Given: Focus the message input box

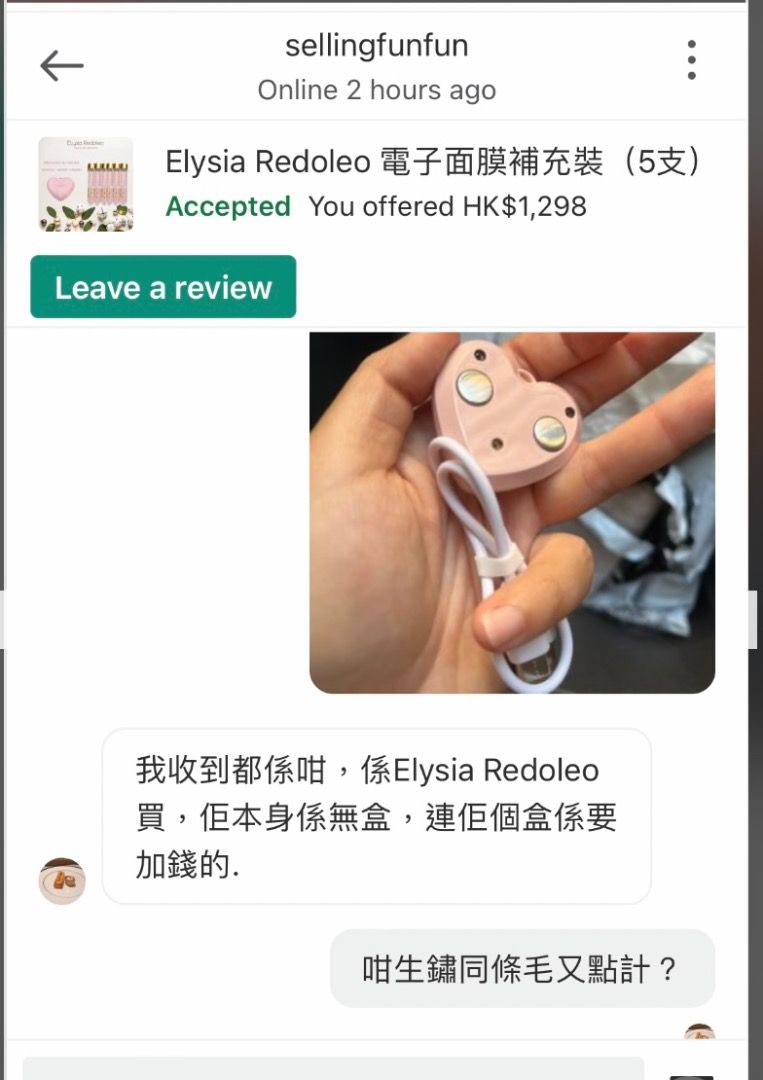Looking at the screenshot, I should (x=333, y=1068).
